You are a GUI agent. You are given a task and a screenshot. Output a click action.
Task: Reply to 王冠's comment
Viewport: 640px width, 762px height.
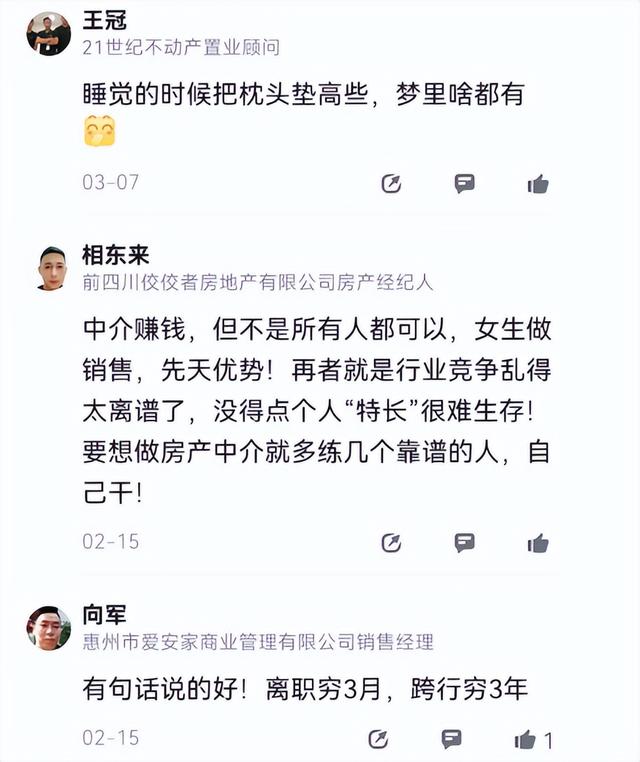coord(464,183)
